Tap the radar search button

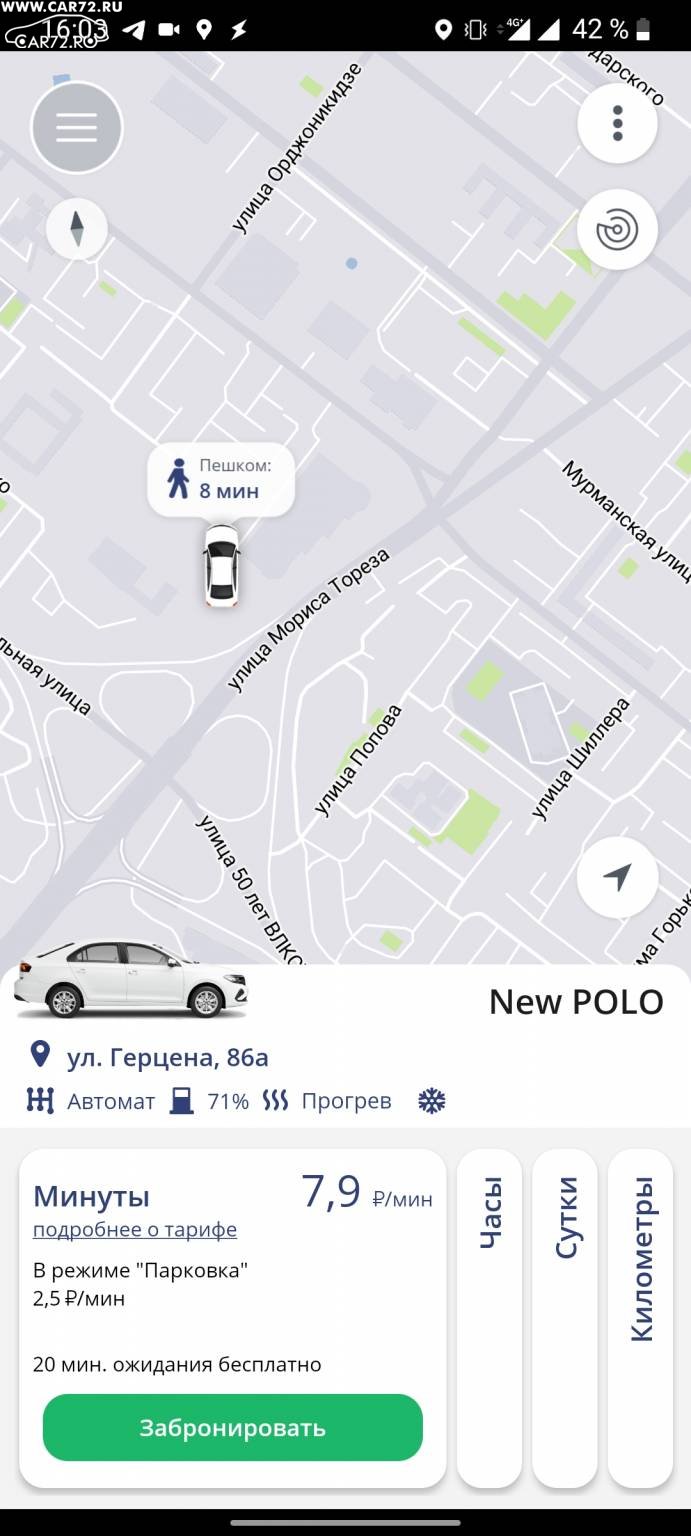click(x=617, y=230)
